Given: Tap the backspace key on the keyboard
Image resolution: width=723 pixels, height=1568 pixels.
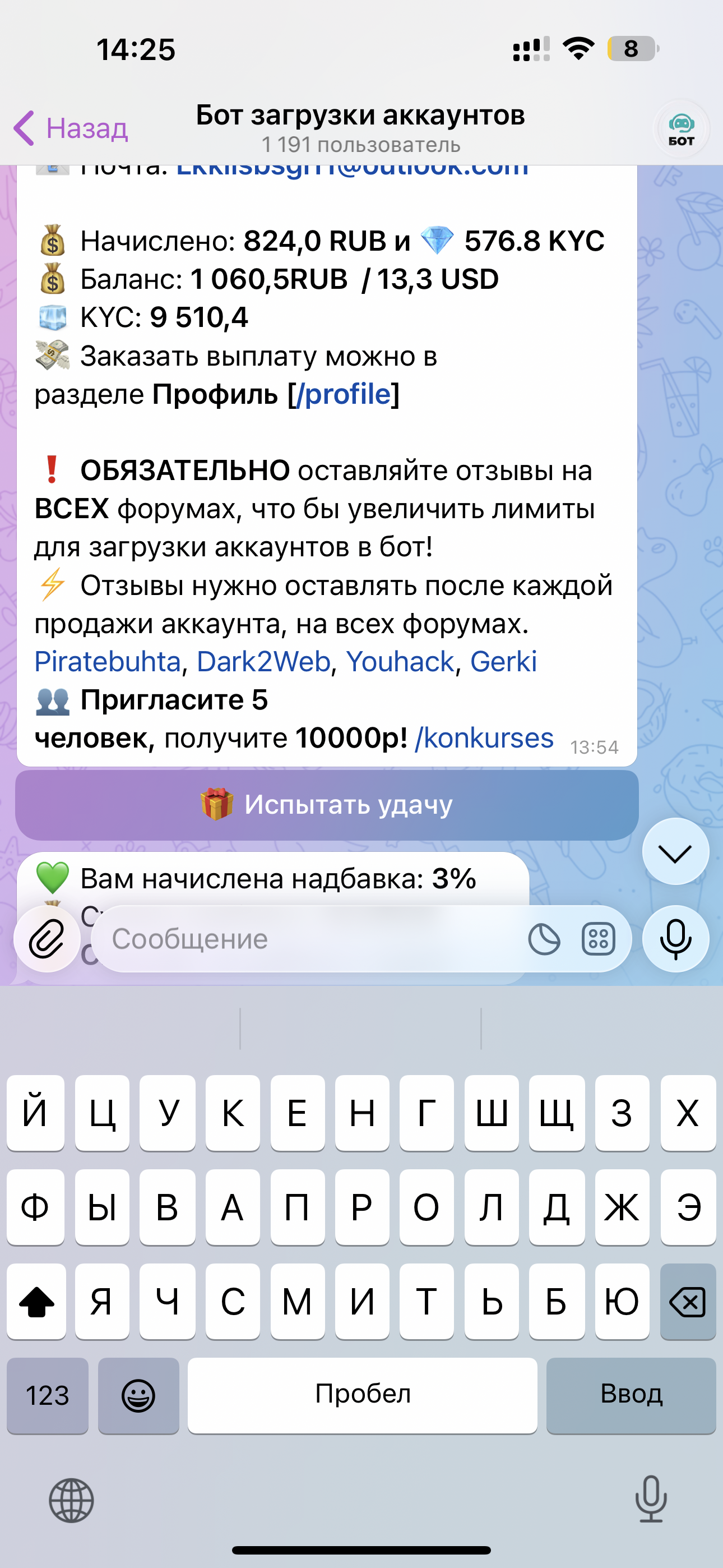Looking at the screenshot, I should pos(687,1302).
